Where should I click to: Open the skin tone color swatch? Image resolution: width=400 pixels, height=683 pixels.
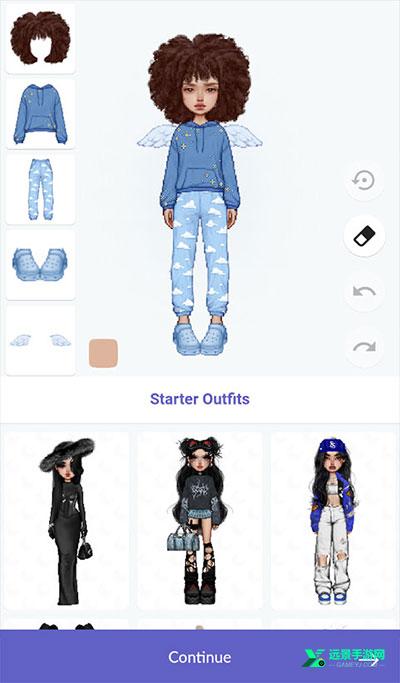point(103,353)
